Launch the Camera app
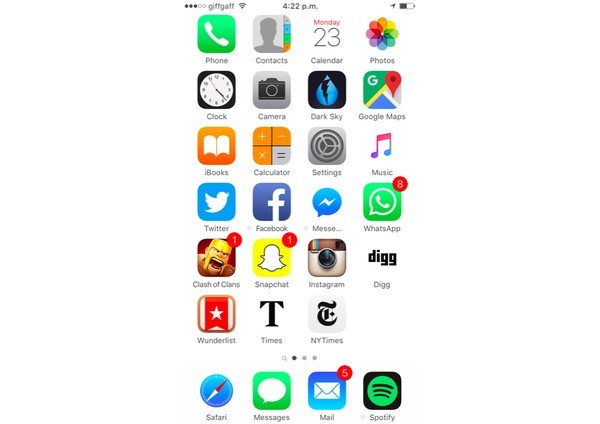600x424 pixels. (x=271, y=91)
